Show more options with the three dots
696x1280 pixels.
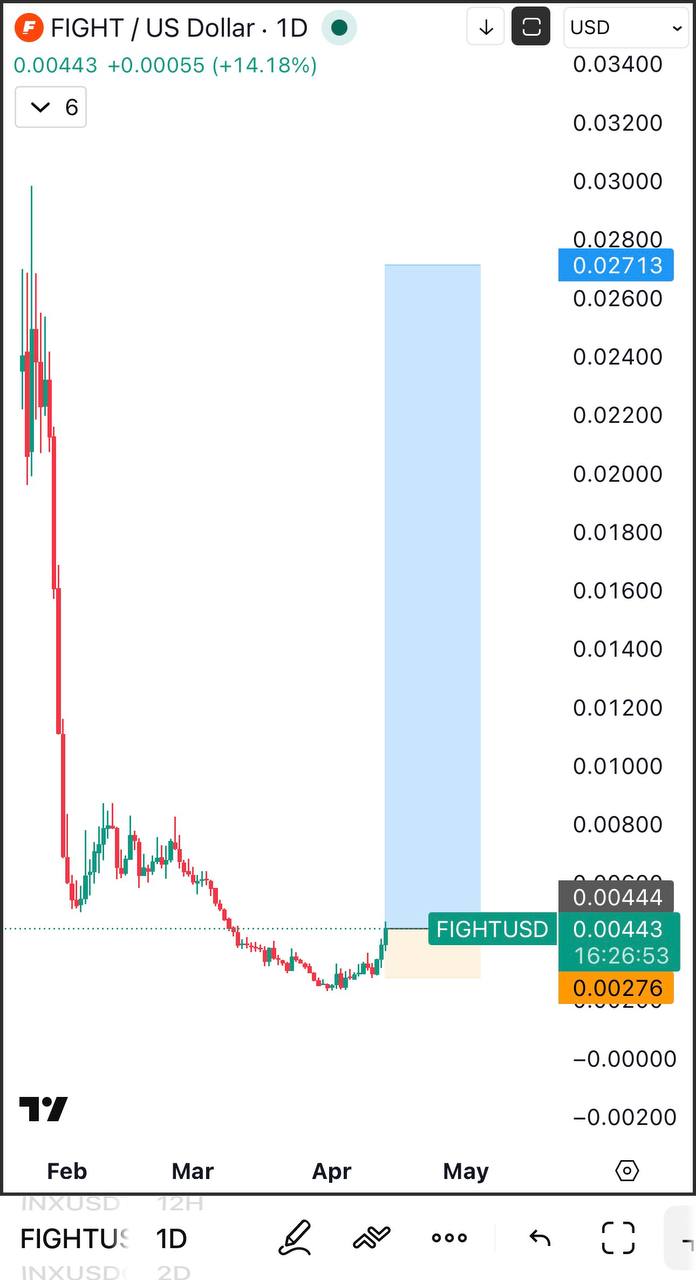pos(449,1238)
